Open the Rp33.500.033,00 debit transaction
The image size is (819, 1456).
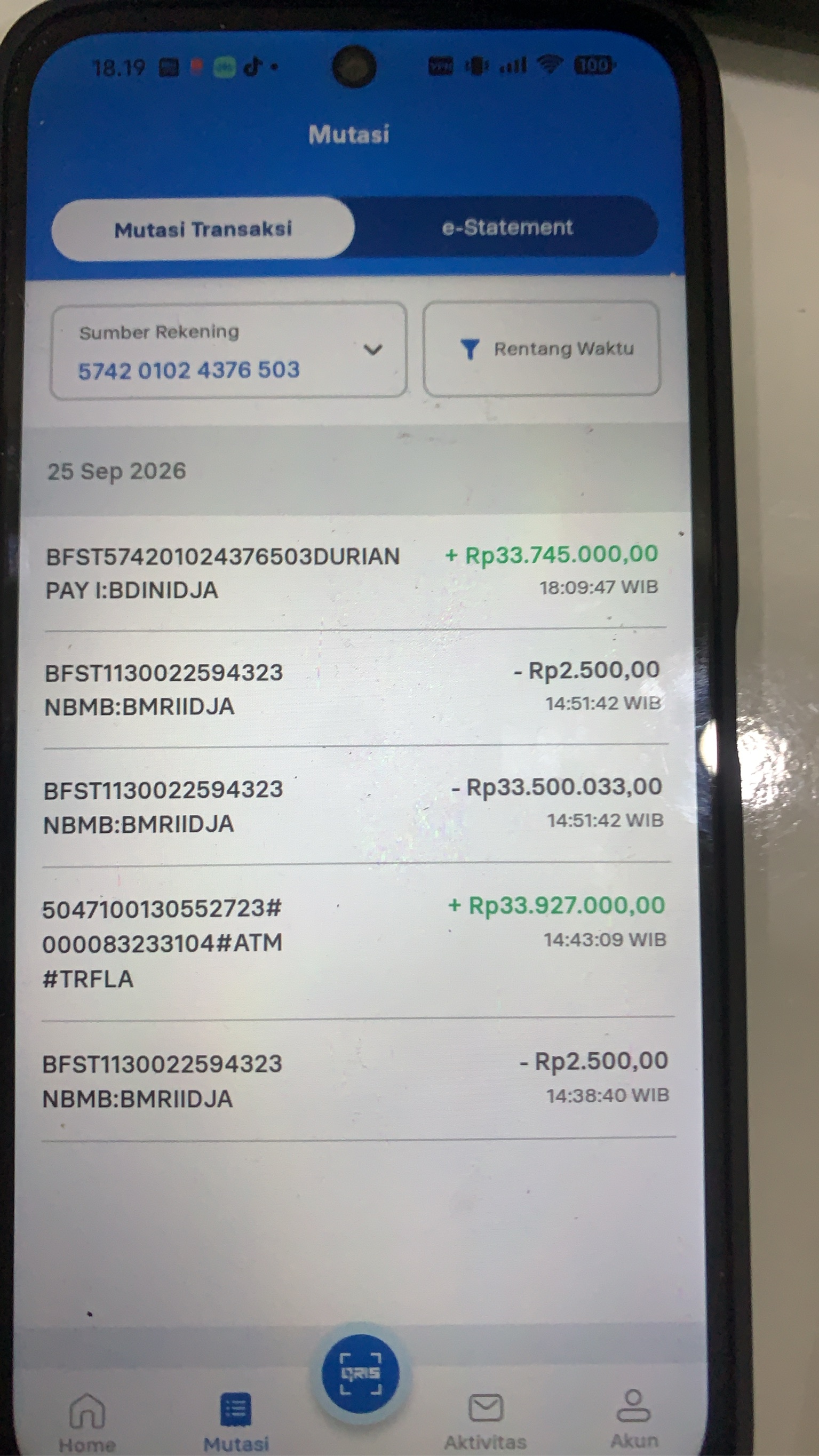coord(355,806)
